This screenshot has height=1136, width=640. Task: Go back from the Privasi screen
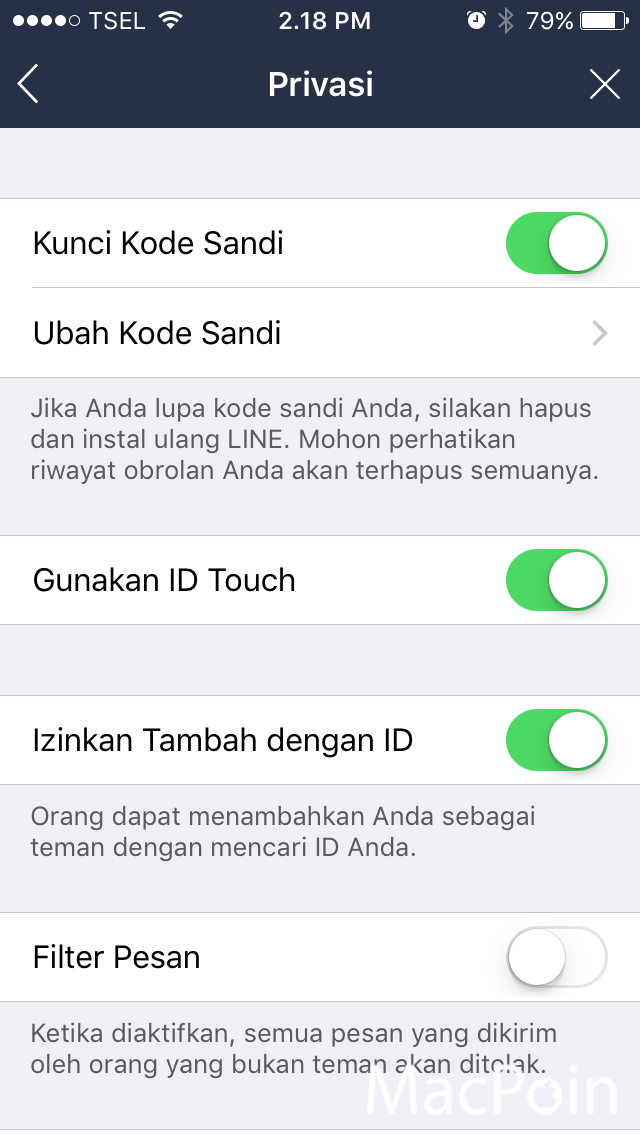[x=28, y=84]
